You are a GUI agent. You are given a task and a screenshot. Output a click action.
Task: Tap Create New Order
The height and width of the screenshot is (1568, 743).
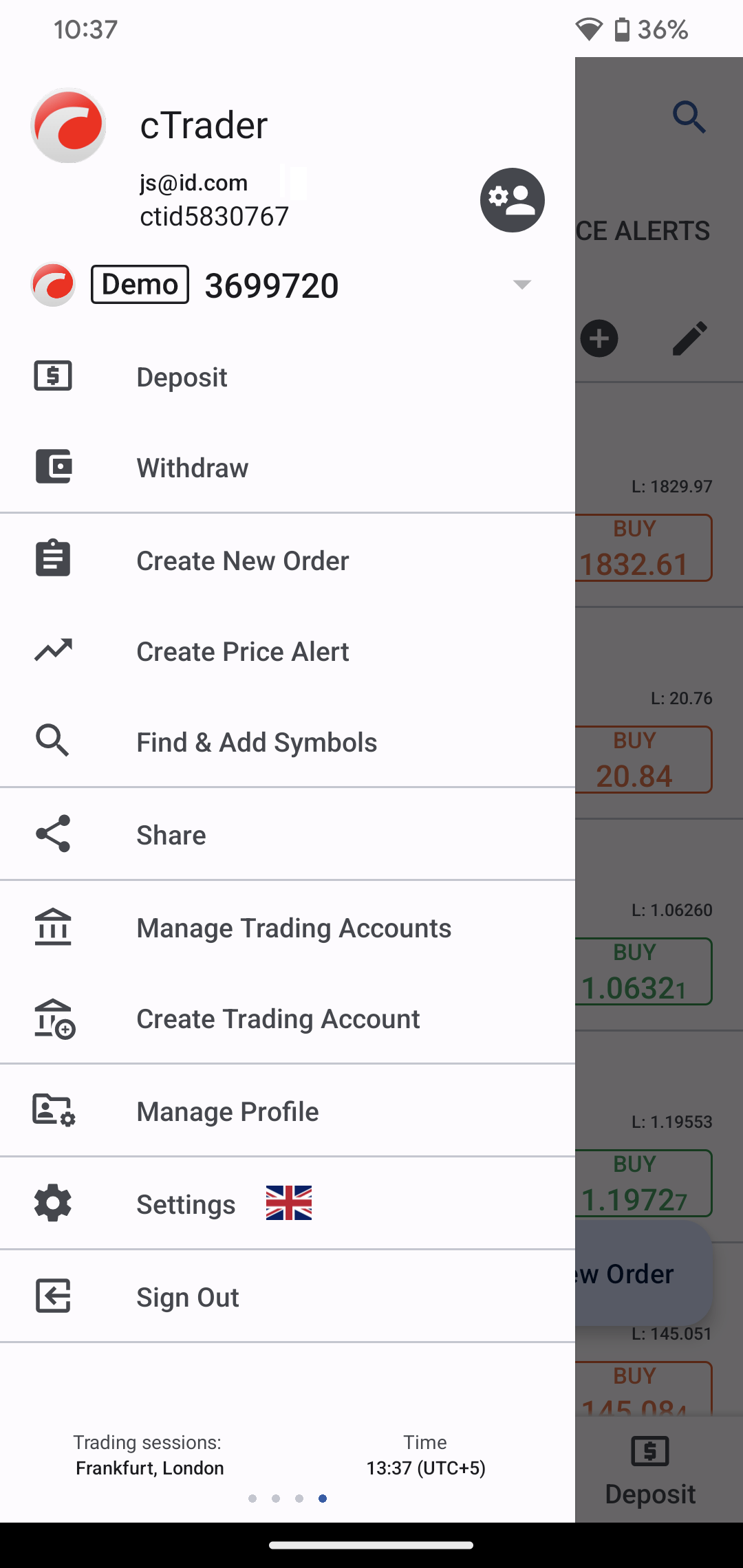point(288,560)
